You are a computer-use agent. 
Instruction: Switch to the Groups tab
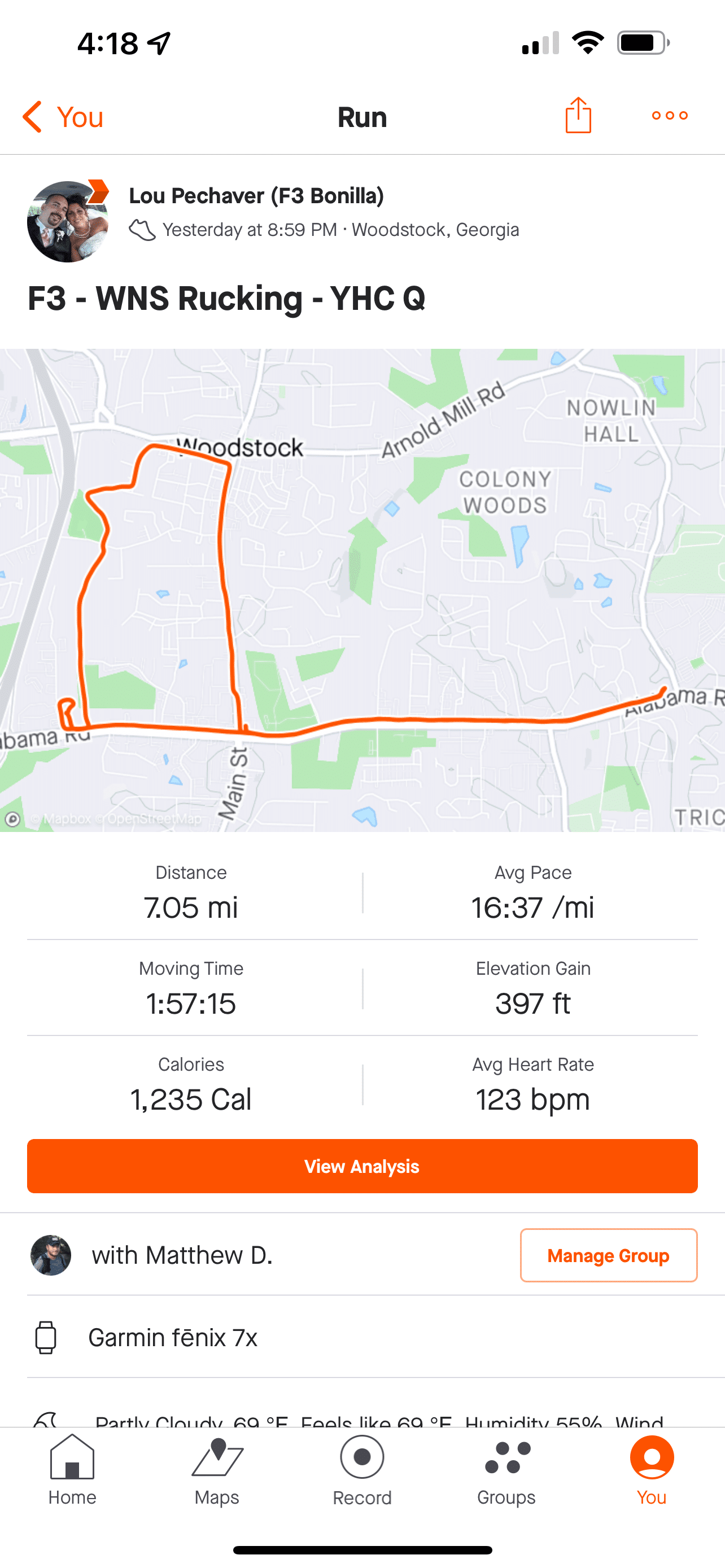click(x=506, y=1469)
